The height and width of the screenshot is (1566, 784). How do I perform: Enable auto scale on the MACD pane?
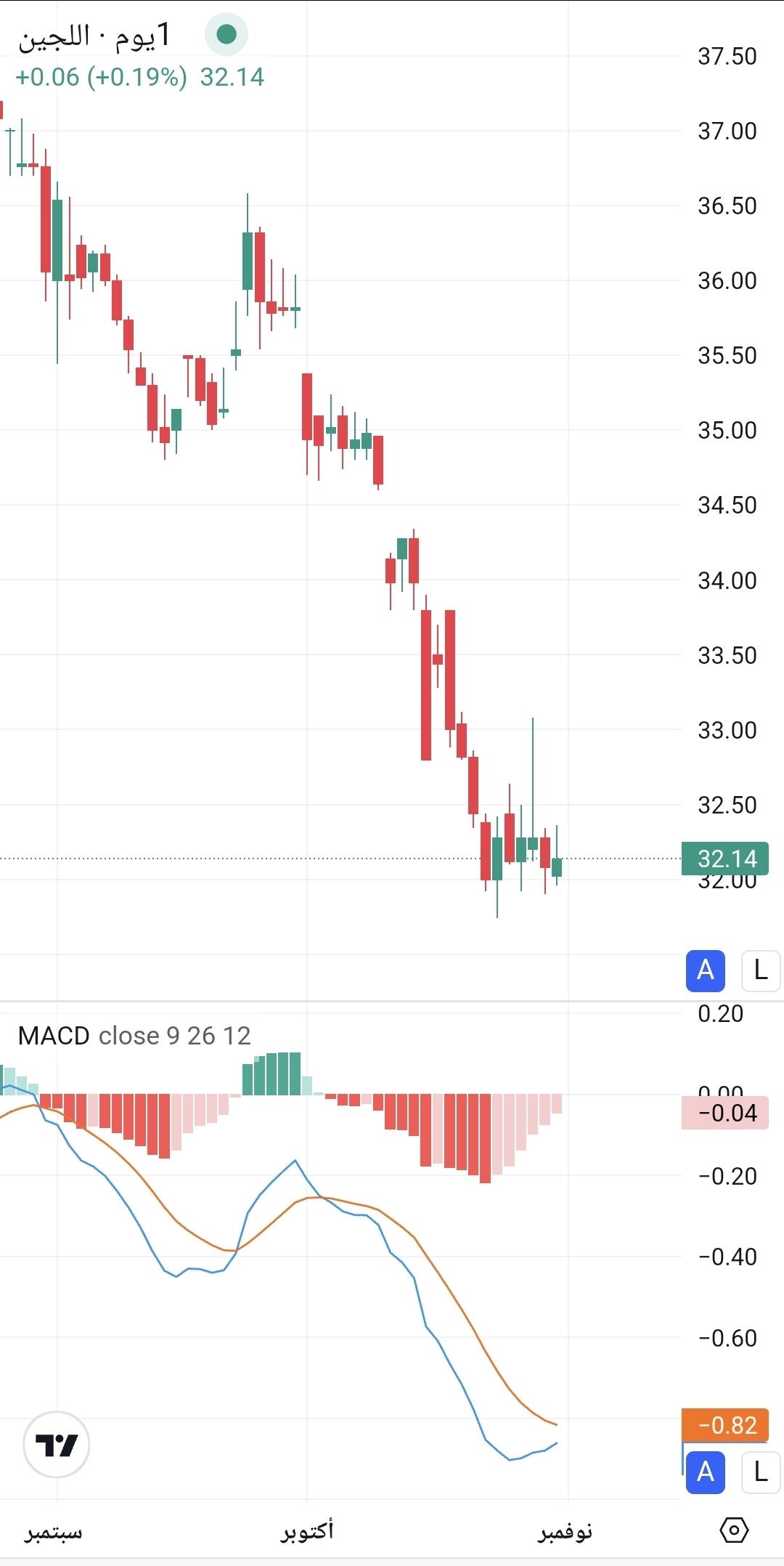705,1472
